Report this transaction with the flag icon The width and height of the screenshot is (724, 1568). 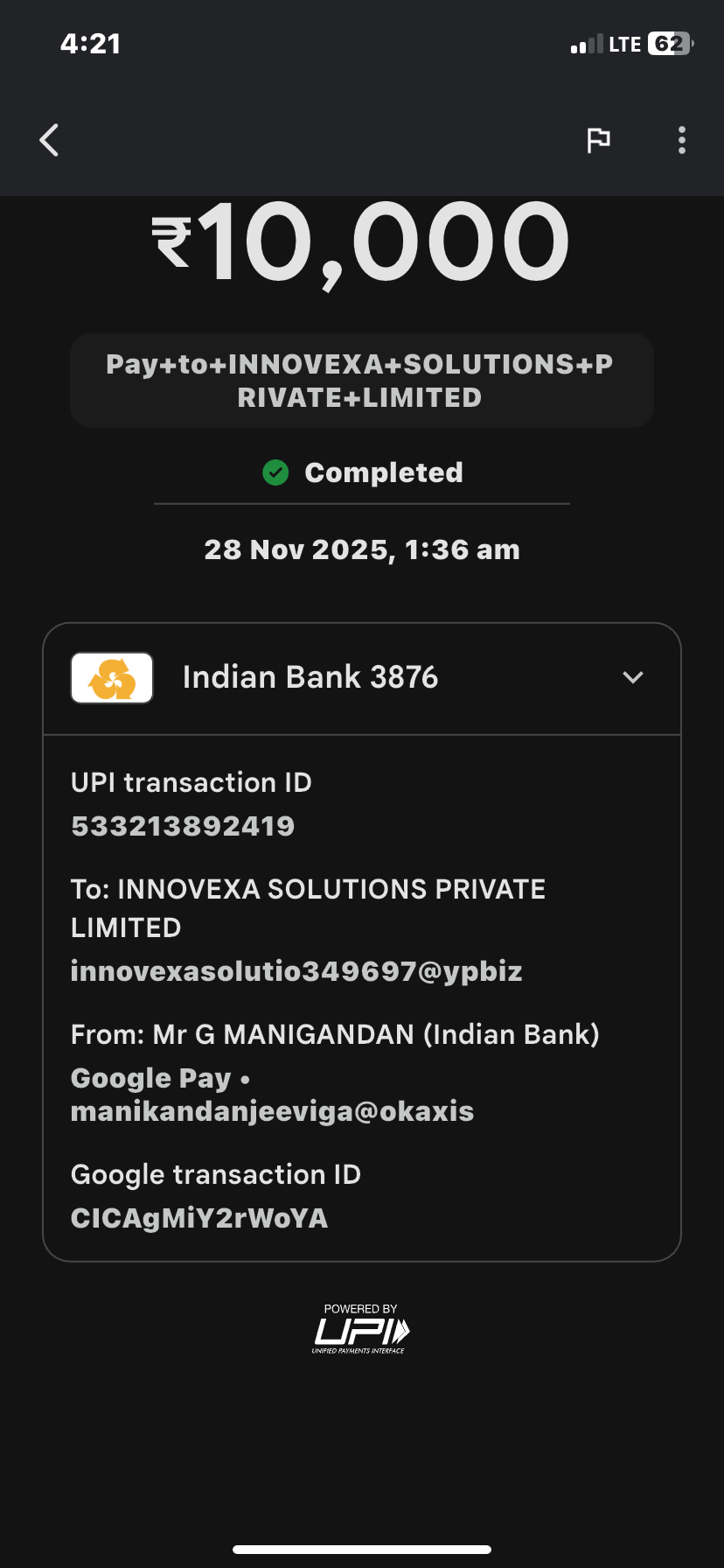(x=598, y=140)
